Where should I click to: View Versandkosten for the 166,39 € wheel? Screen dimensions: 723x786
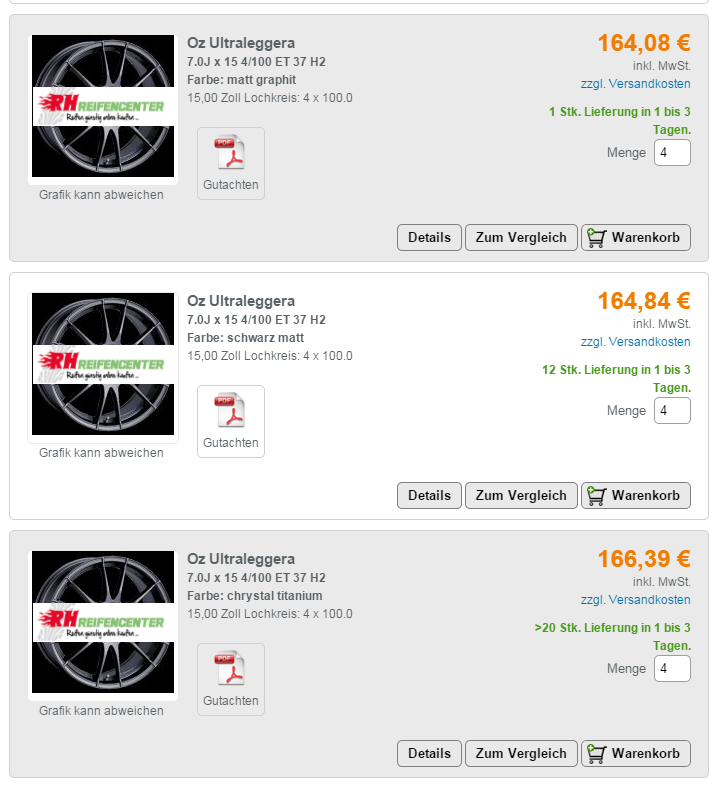tap(635, 600)
